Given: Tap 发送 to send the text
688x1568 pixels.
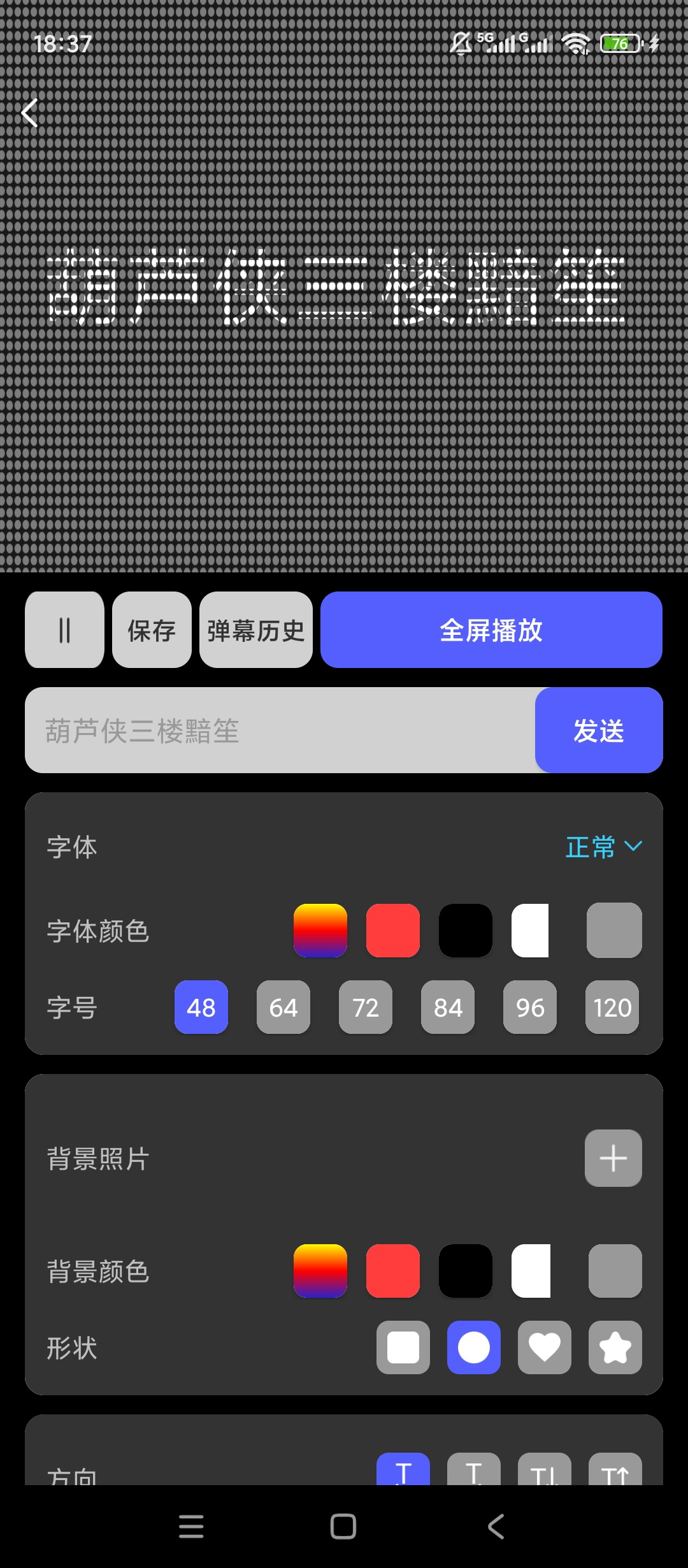Looking at the screenshot, I should coord(599,730).
